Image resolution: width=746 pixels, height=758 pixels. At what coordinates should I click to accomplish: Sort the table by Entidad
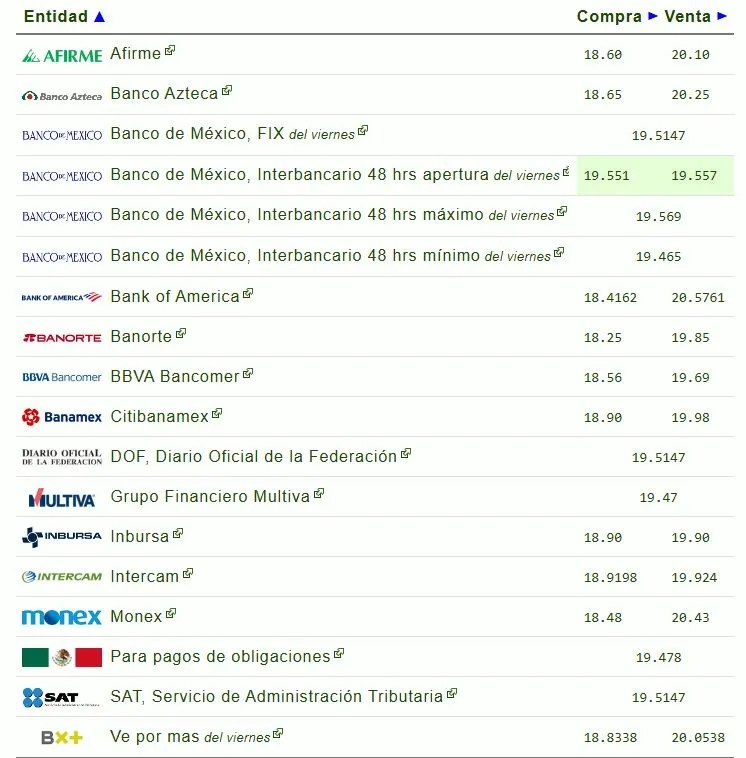coord(64,16)
